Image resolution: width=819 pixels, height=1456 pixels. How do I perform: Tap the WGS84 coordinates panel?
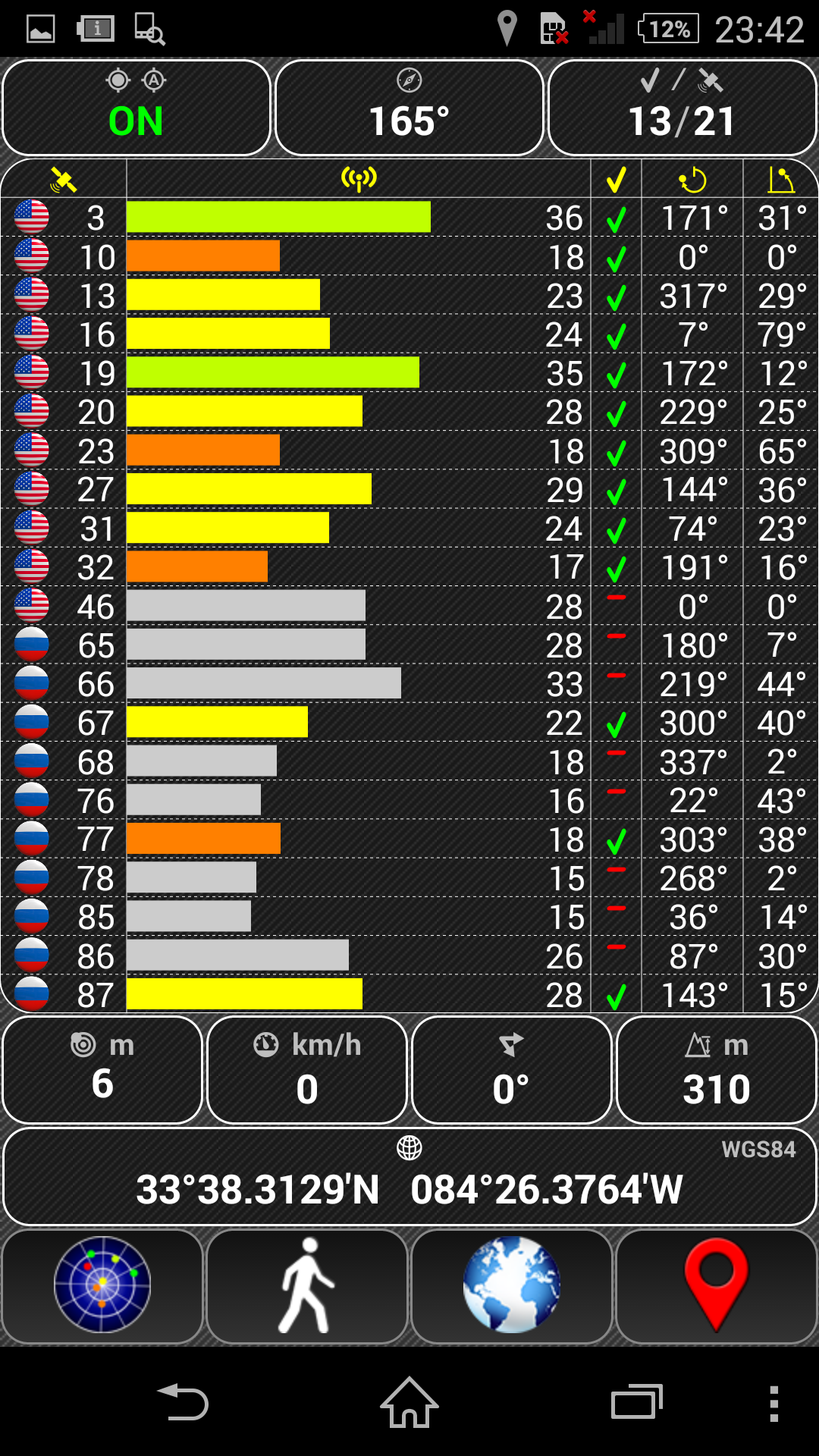[409, 1176]
